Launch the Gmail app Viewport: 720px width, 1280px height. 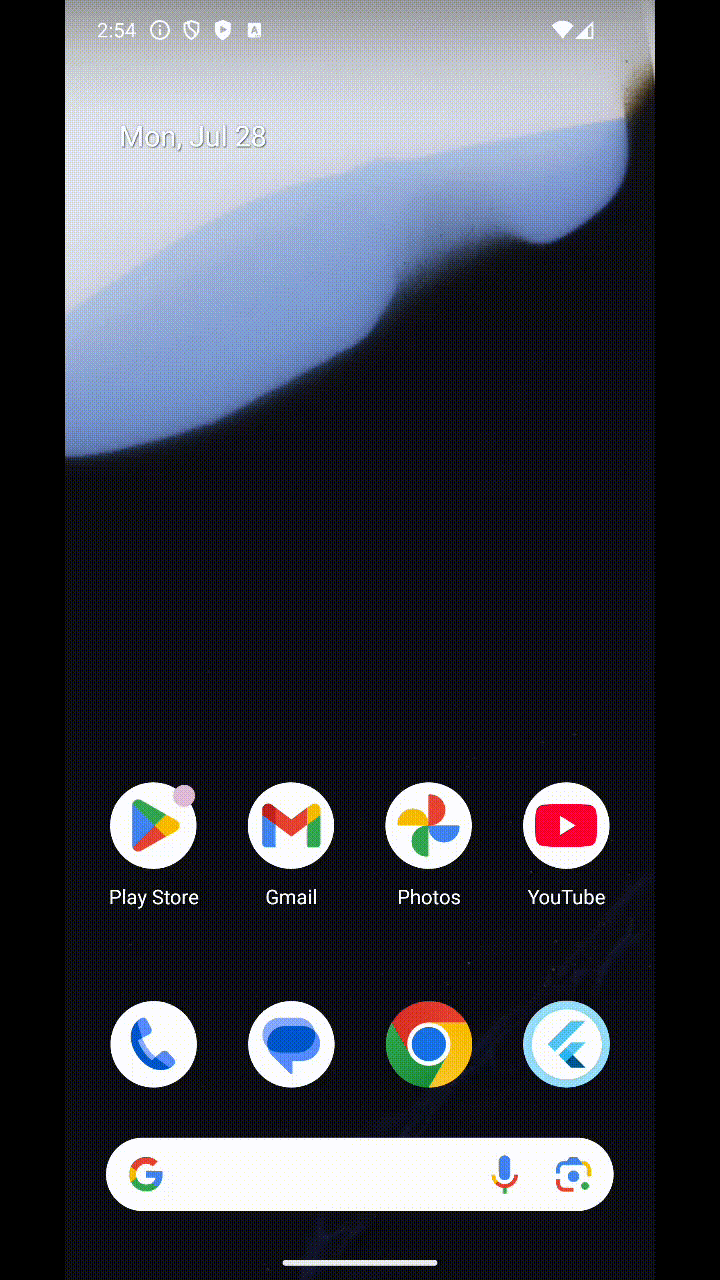coord(291,826)
